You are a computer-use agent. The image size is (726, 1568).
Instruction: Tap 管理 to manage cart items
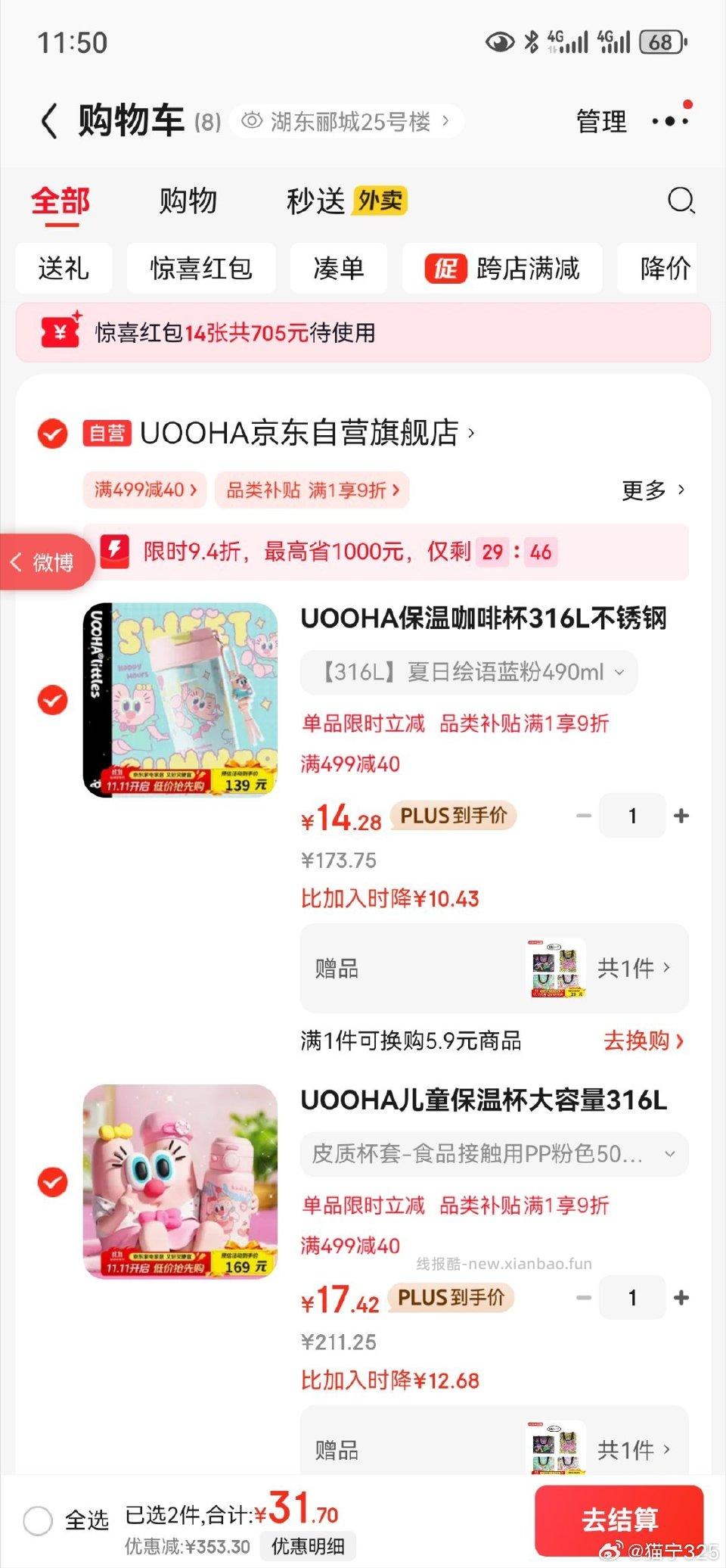click(601, 121)
